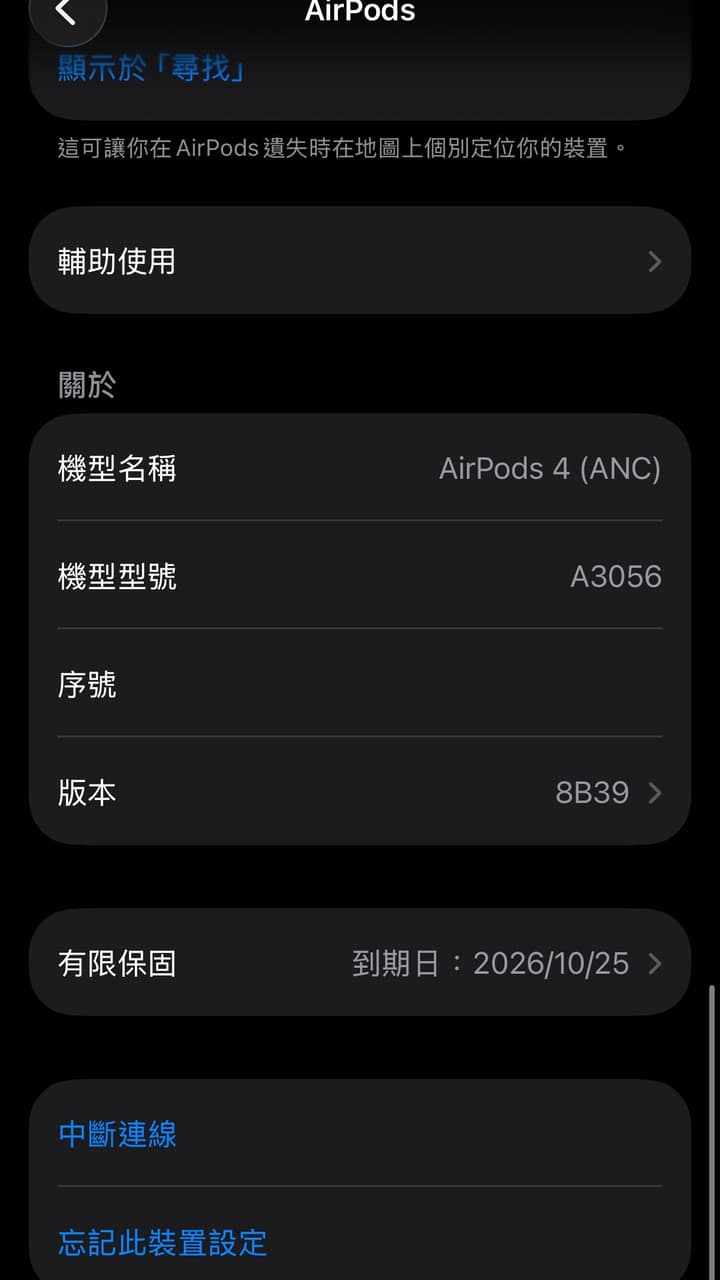The image size is (720, 1280).
Task: Select 忘記此裝置設定
Action: tap(163, 1243)
